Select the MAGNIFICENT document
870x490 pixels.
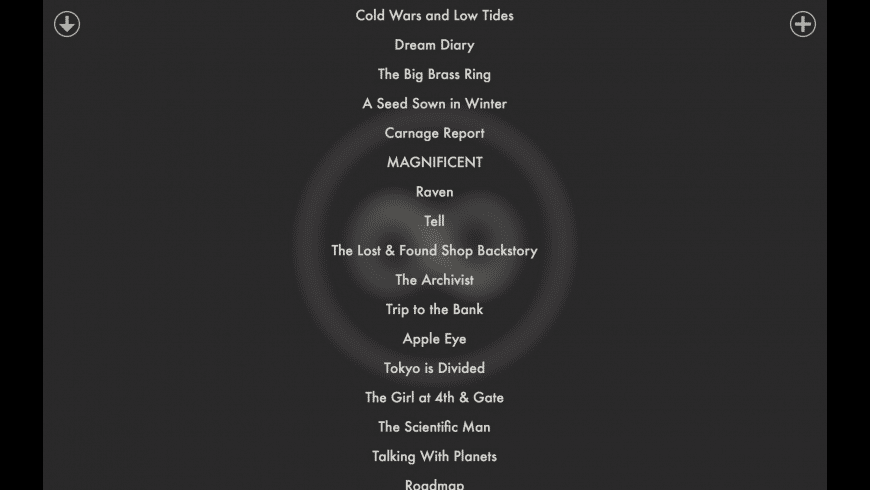pos(434,162)
